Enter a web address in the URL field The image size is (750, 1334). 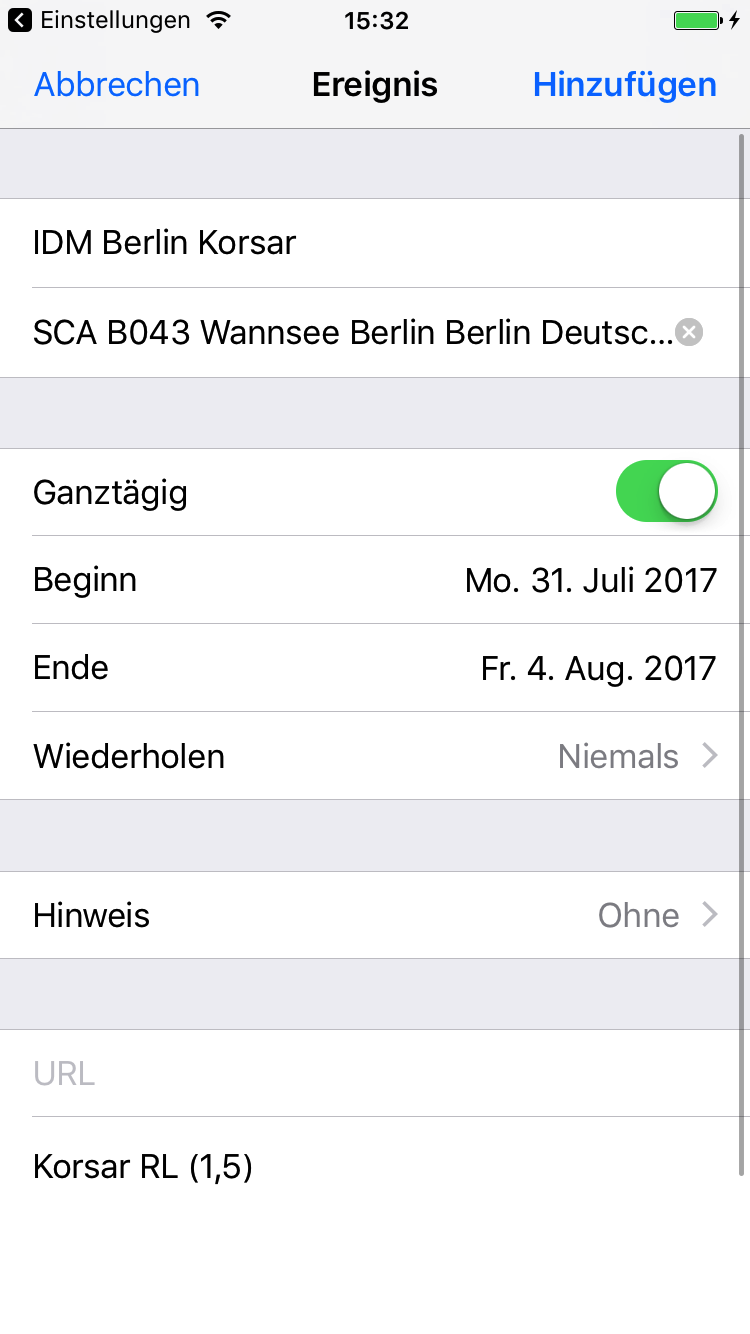click(x=375, y=1074)
